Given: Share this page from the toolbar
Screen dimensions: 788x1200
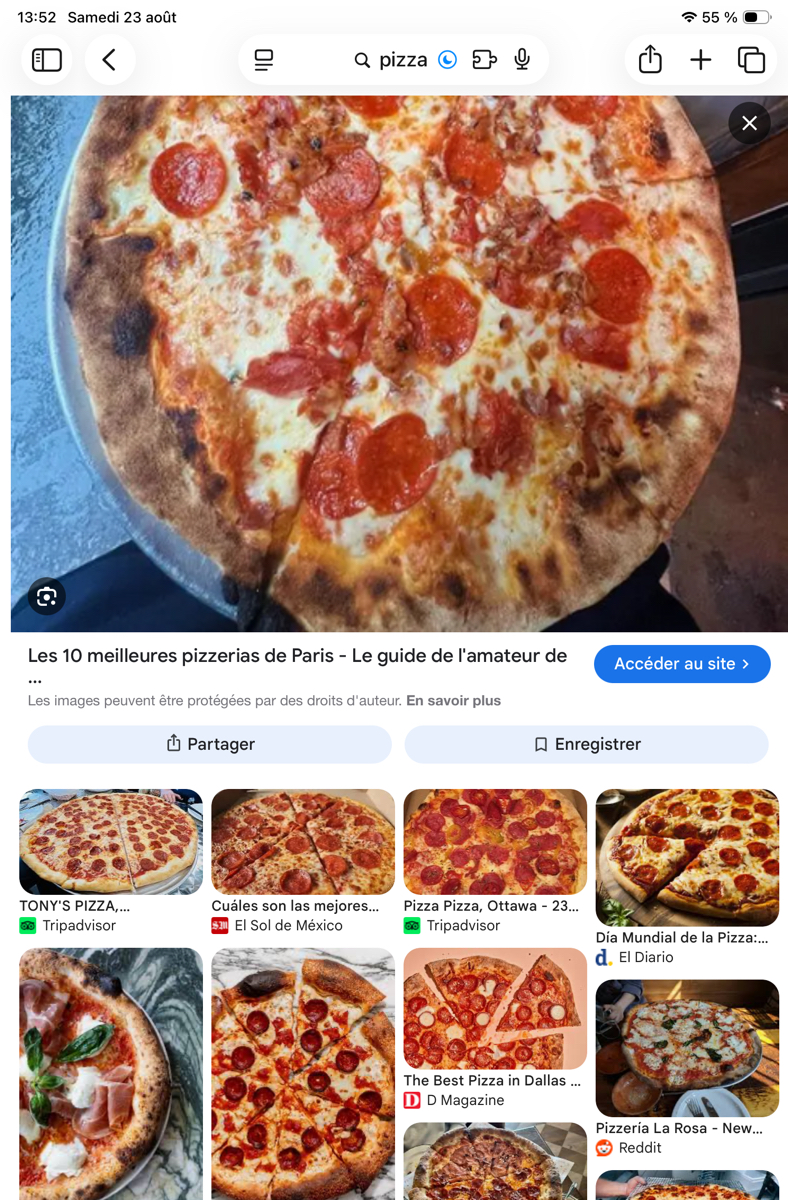Looking at the screenshot, I should point(650,60).
